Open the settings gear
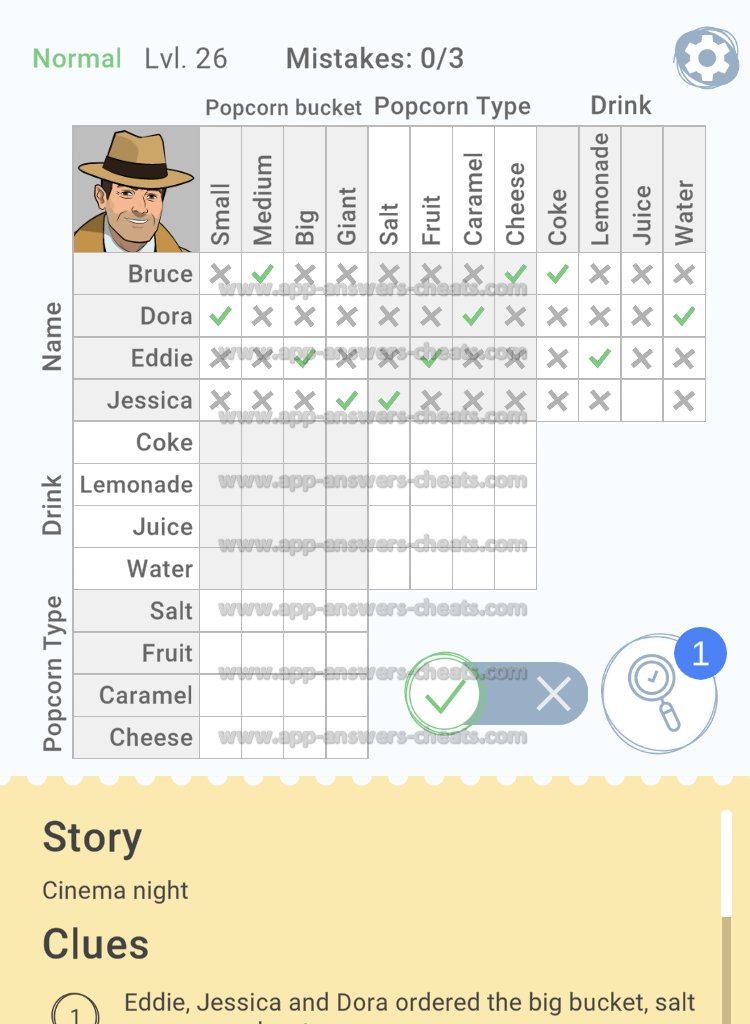The height and width of the screenshot is (1024, 750). pyautogui.click(x=706, y=60)
